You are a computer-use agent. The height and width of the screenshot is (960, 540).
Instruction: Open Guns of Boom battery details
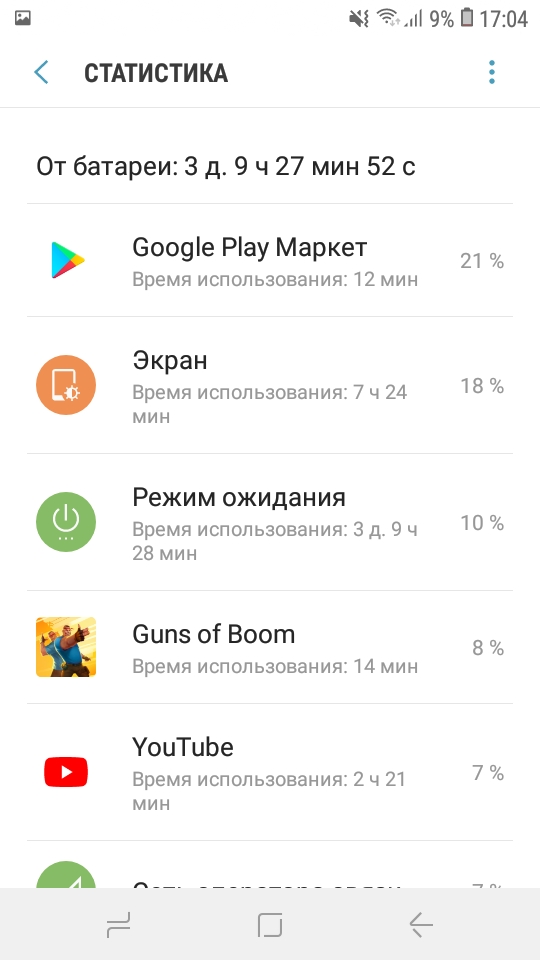point(270,647)
